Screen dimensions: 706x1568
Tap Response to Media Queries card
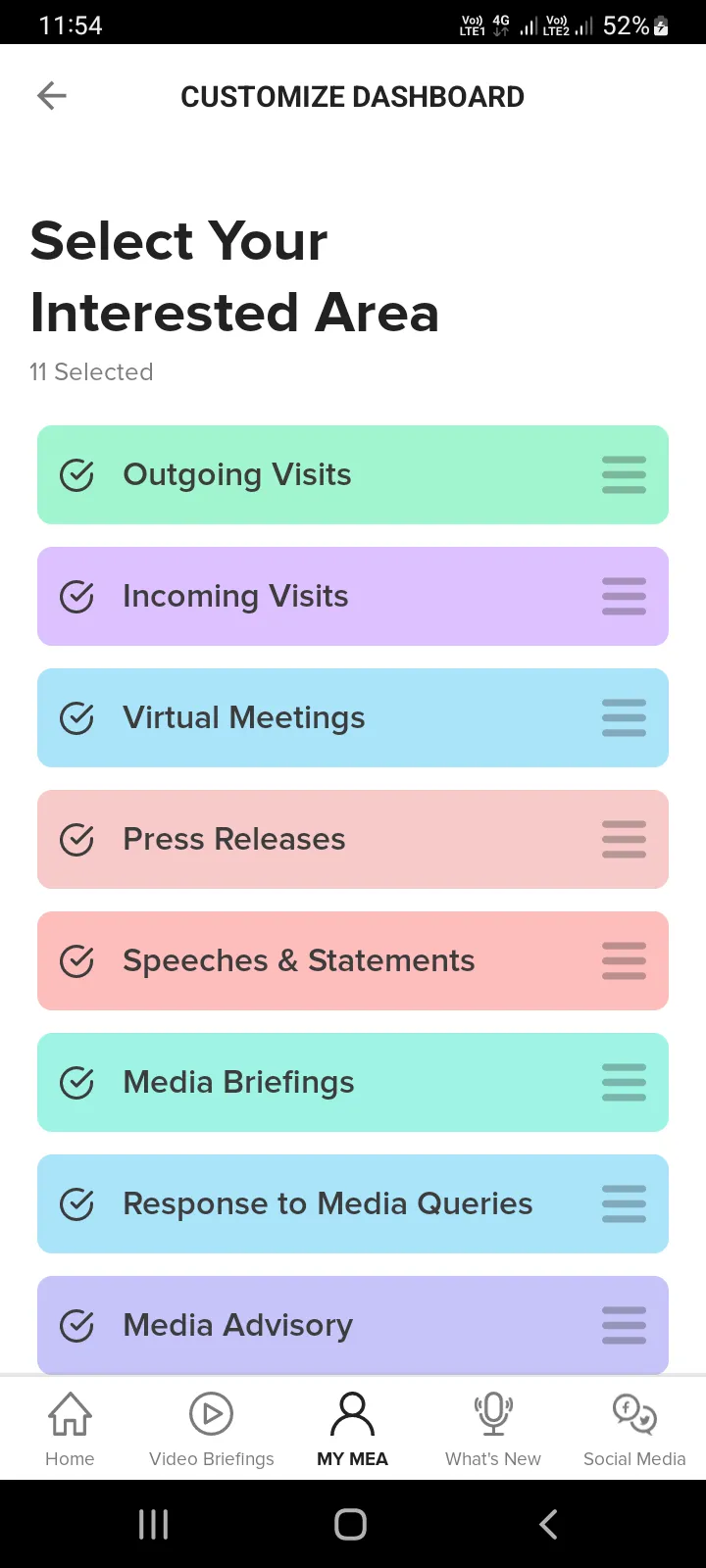pyautogui.click(x=352, y=1203)
